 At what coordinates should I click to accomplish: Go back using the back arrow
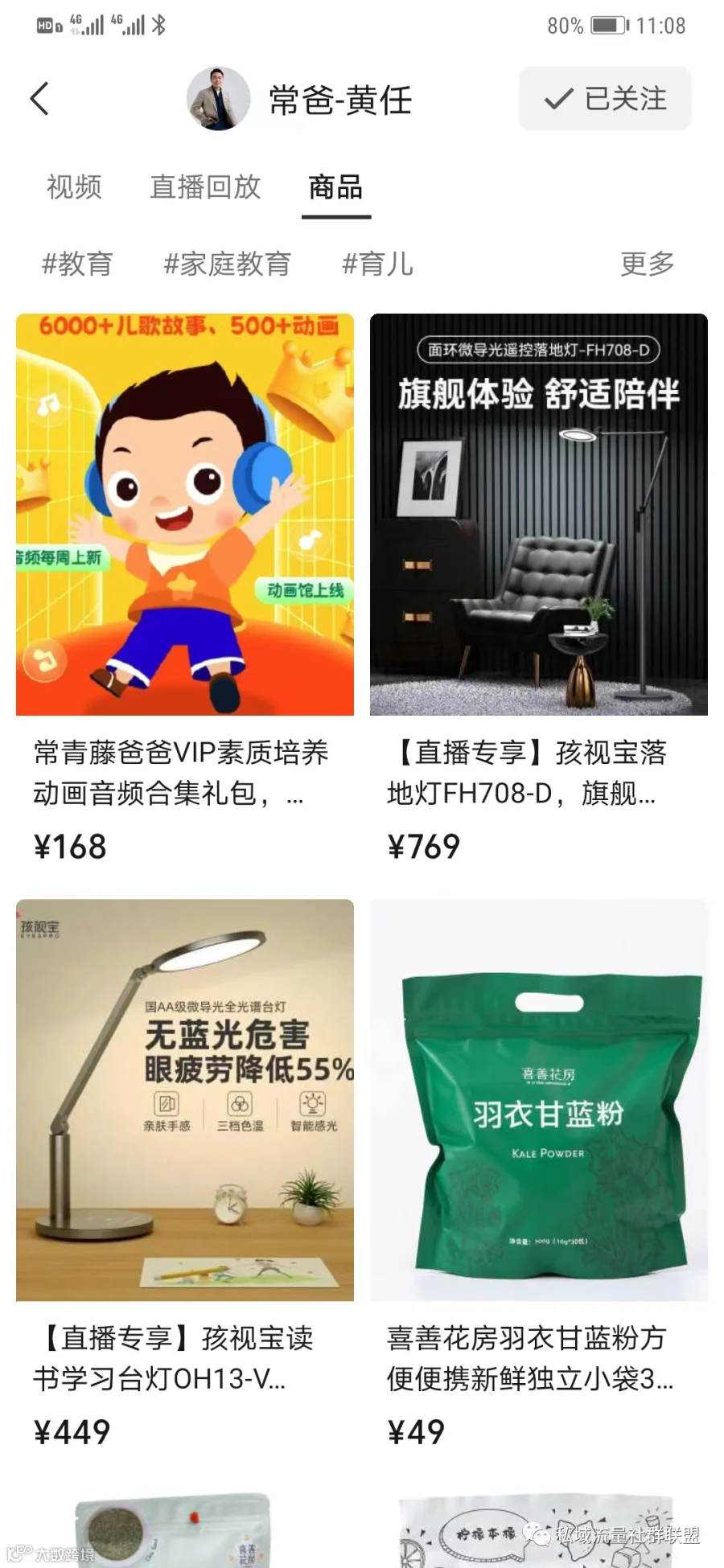pos(39,99)
